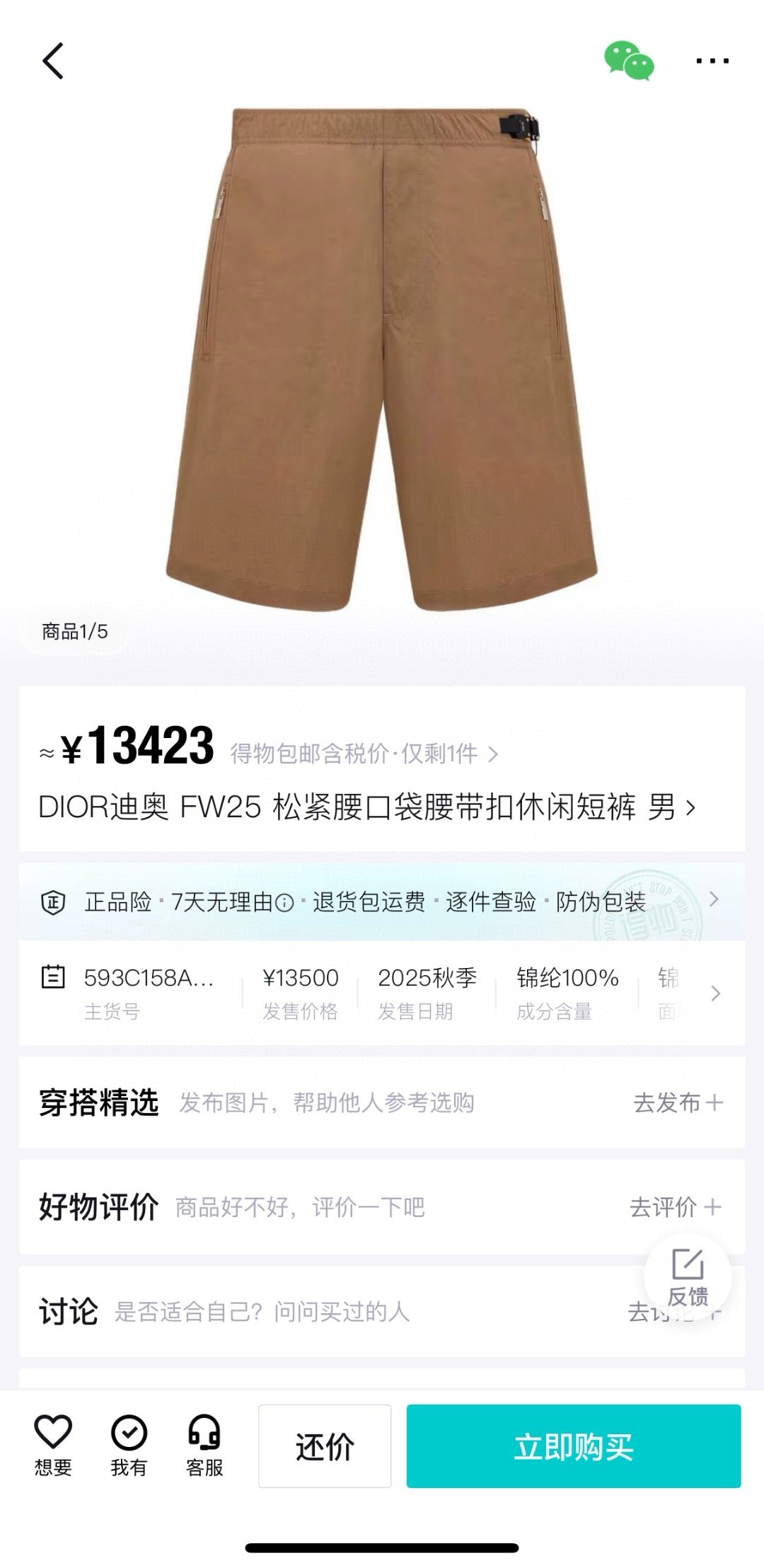Tap 还价 to make an offer
This screenshot has width=764, height=1568.
325,1446
